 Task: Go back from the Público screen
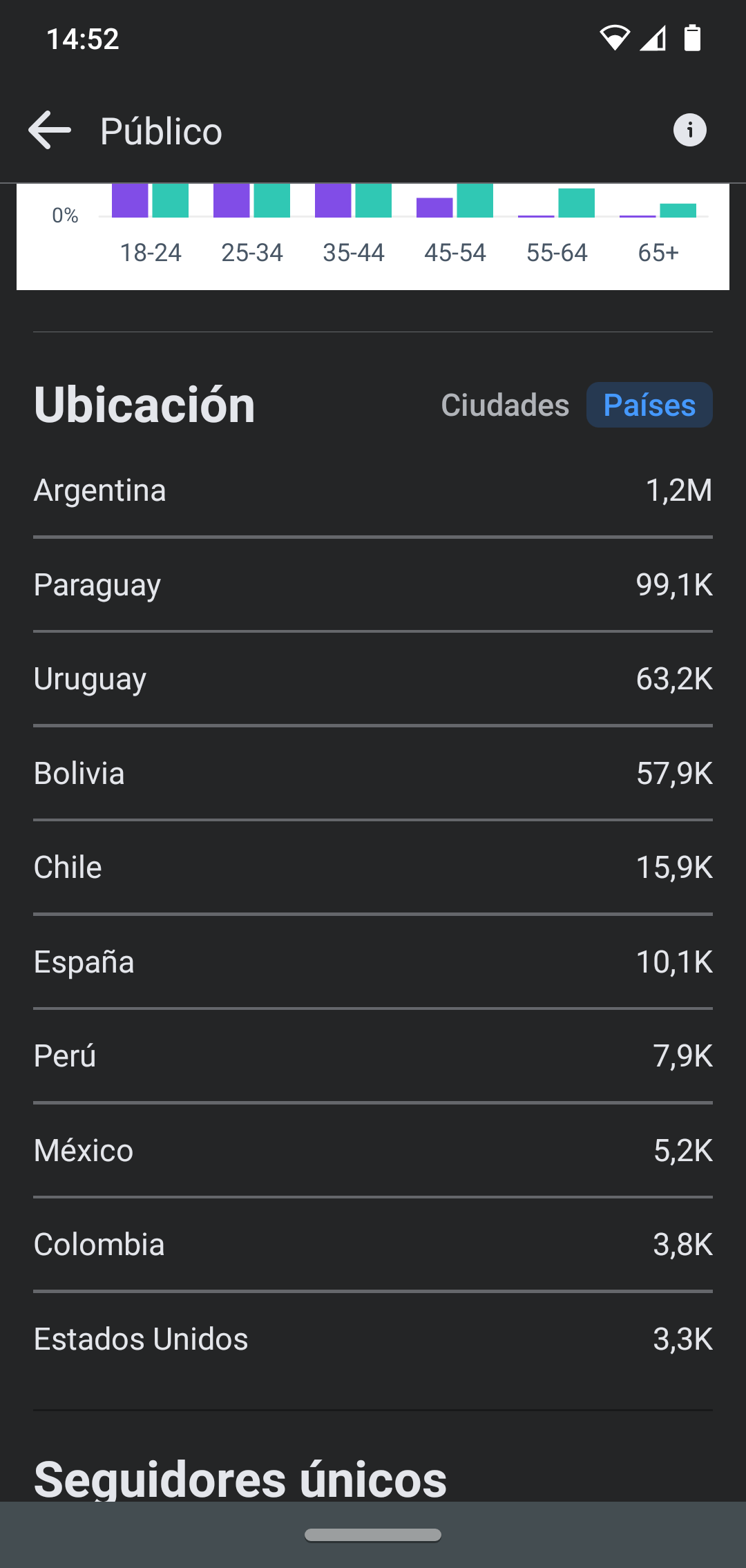point(50,130)
